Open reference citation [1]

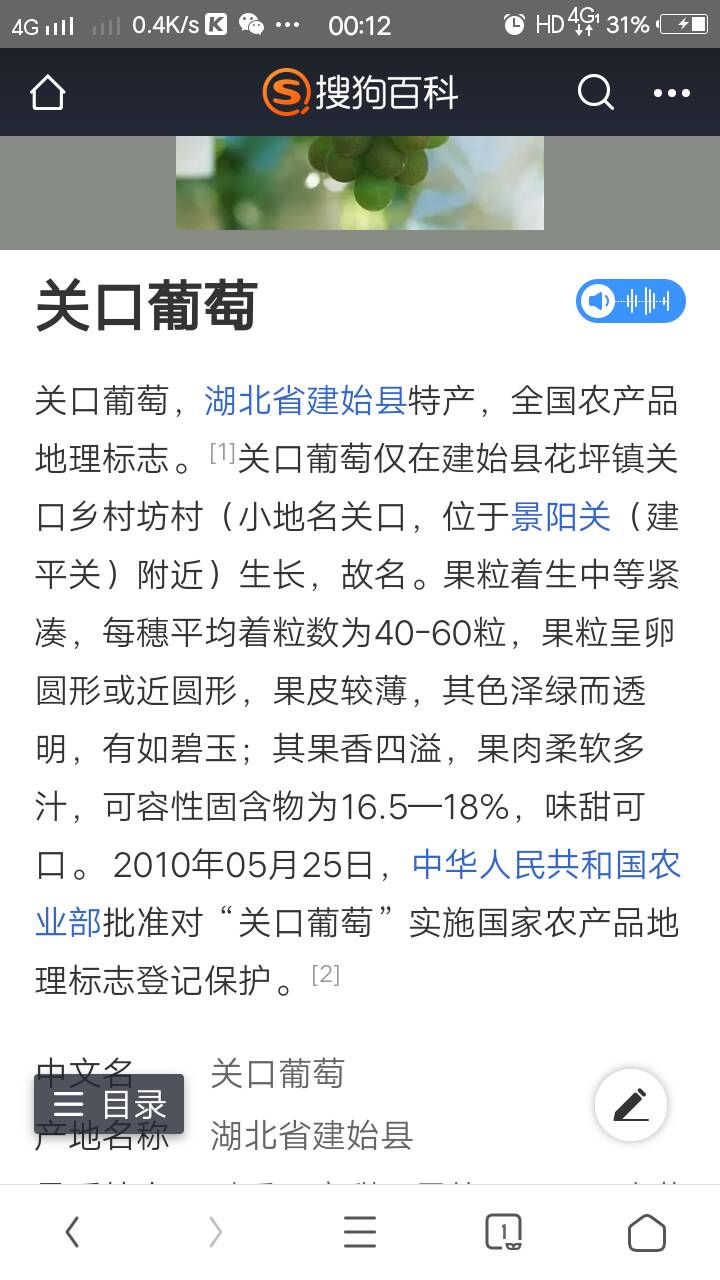(222, 453)
